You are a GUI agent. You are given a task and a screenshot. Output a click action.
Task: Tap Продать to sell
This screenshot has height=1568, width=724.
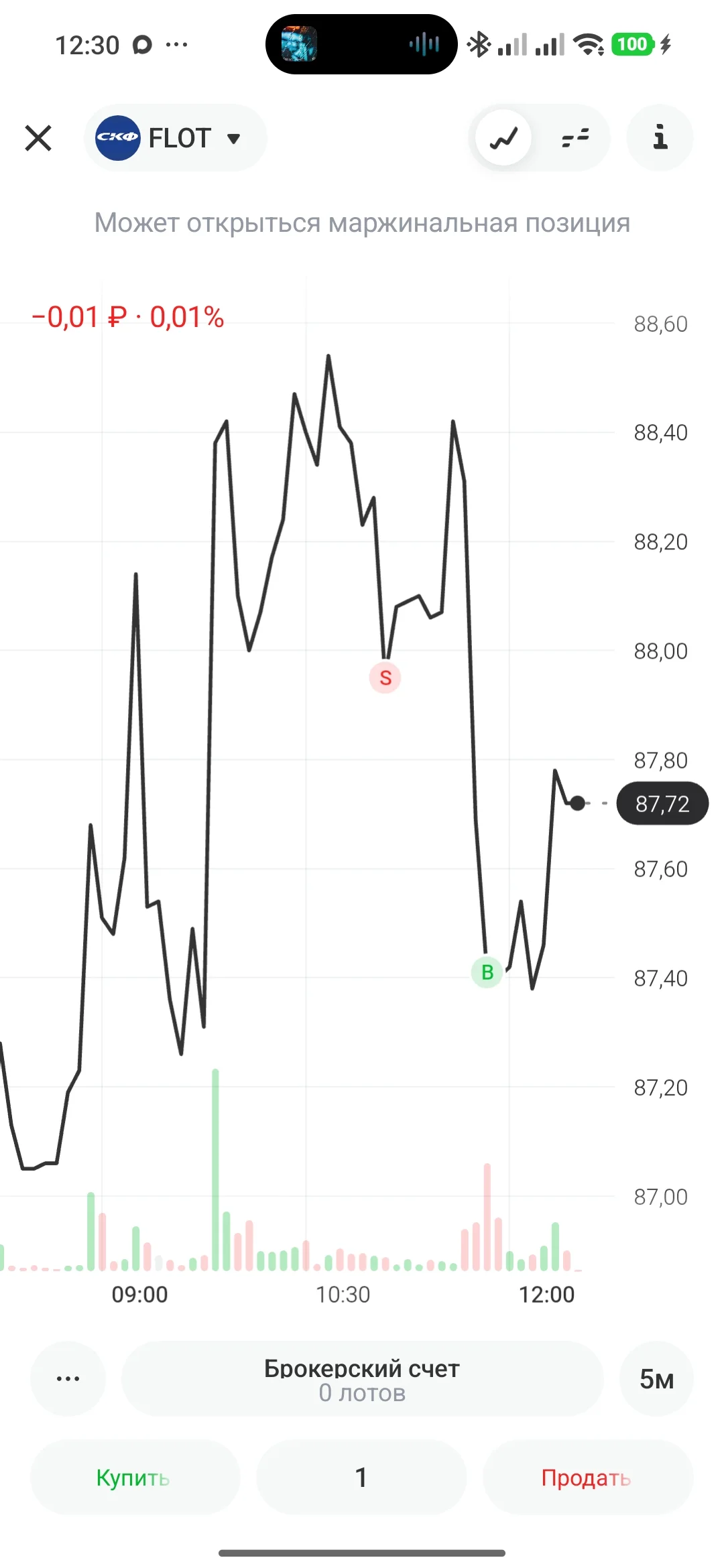pos(587,1477)
